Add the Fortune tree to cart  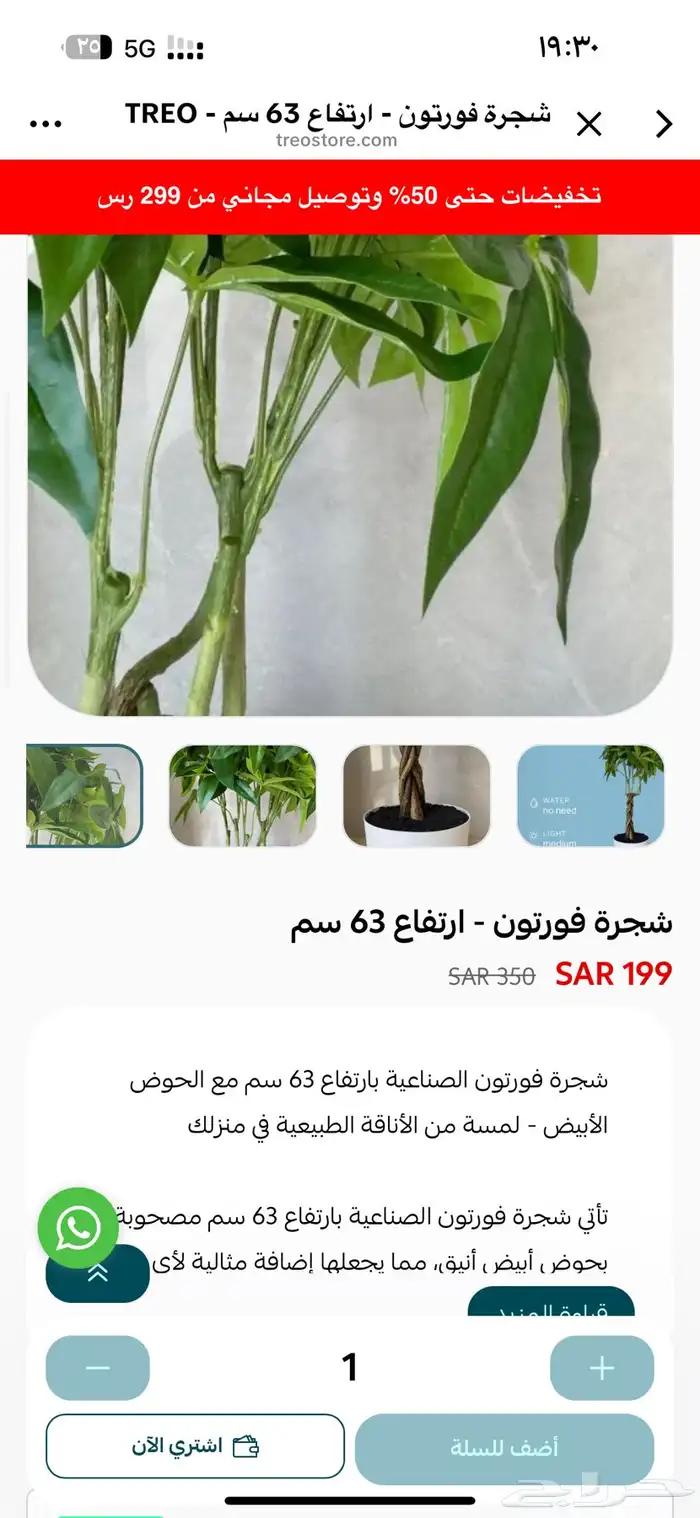pyautogui.click(x=504, y=1447)
